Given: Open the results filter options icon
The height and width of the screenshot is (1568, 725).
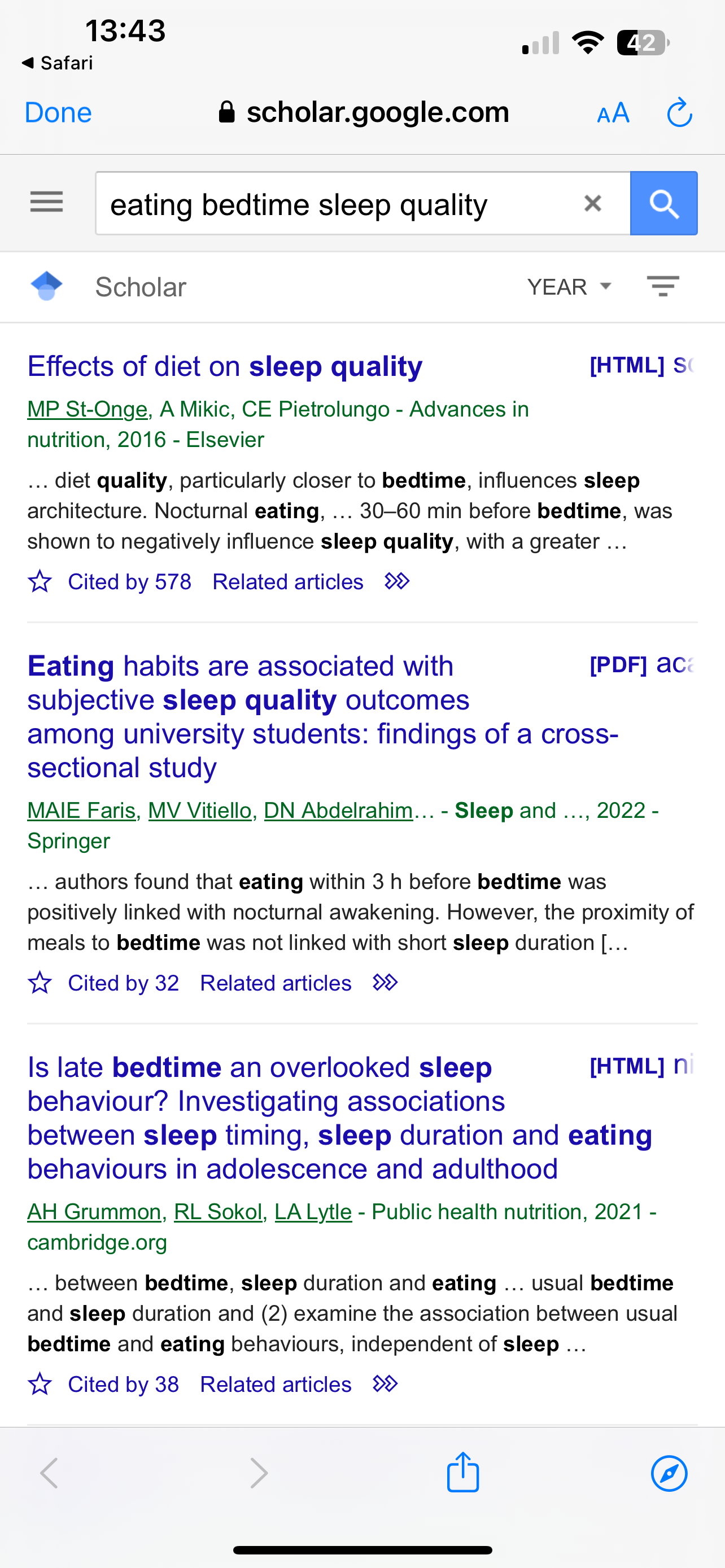Looking at the screenshot, I should pos(662,286).
